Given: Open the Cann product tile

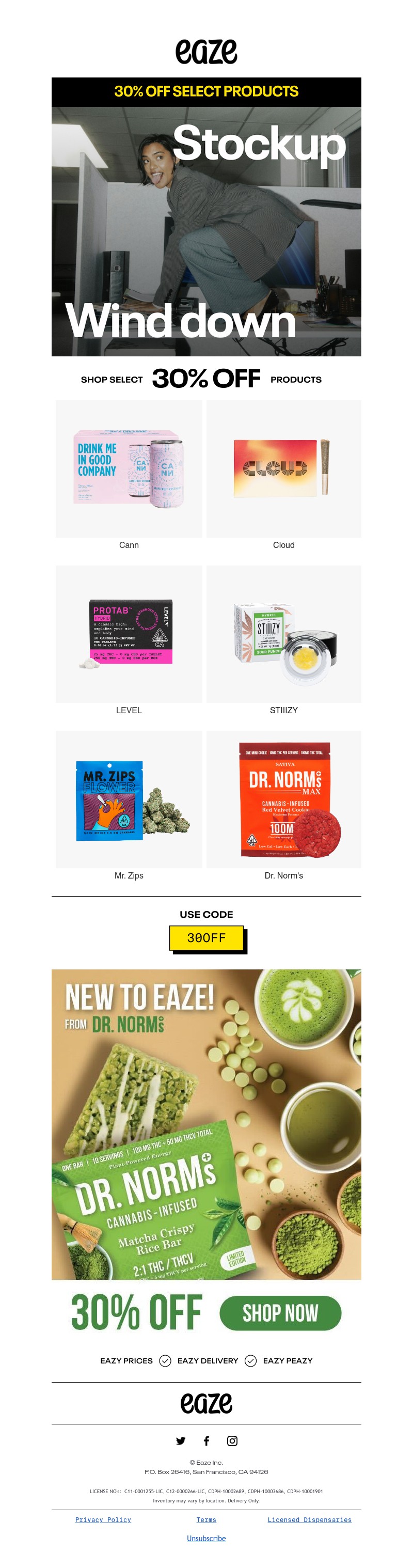Looking at the screenshot, I should click(129, 469).
